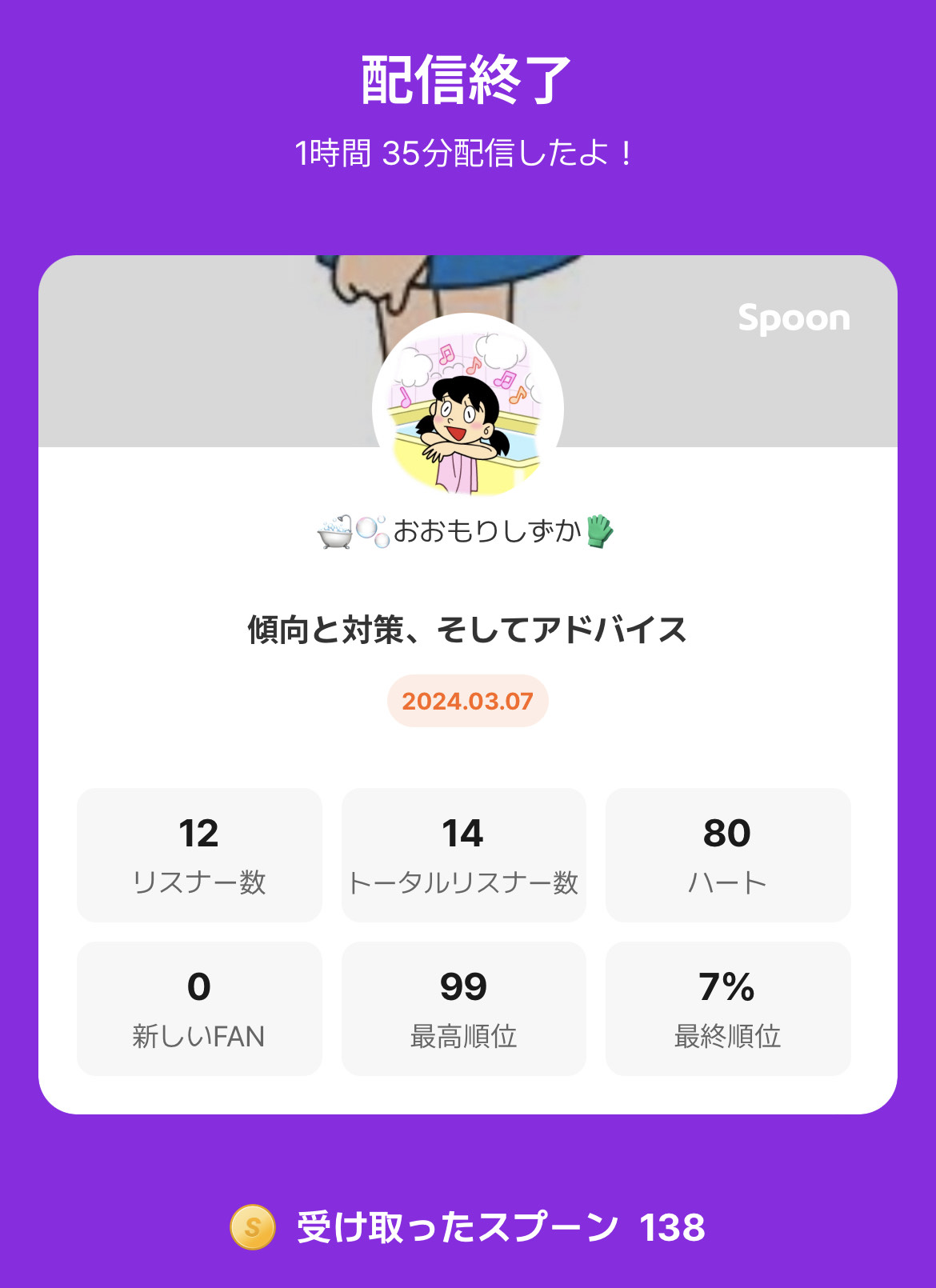This screenshot has height=1288, width=936.
Task: Click the Spoon logo in the header
Action: pyautogui.click(x=794, y=318)
